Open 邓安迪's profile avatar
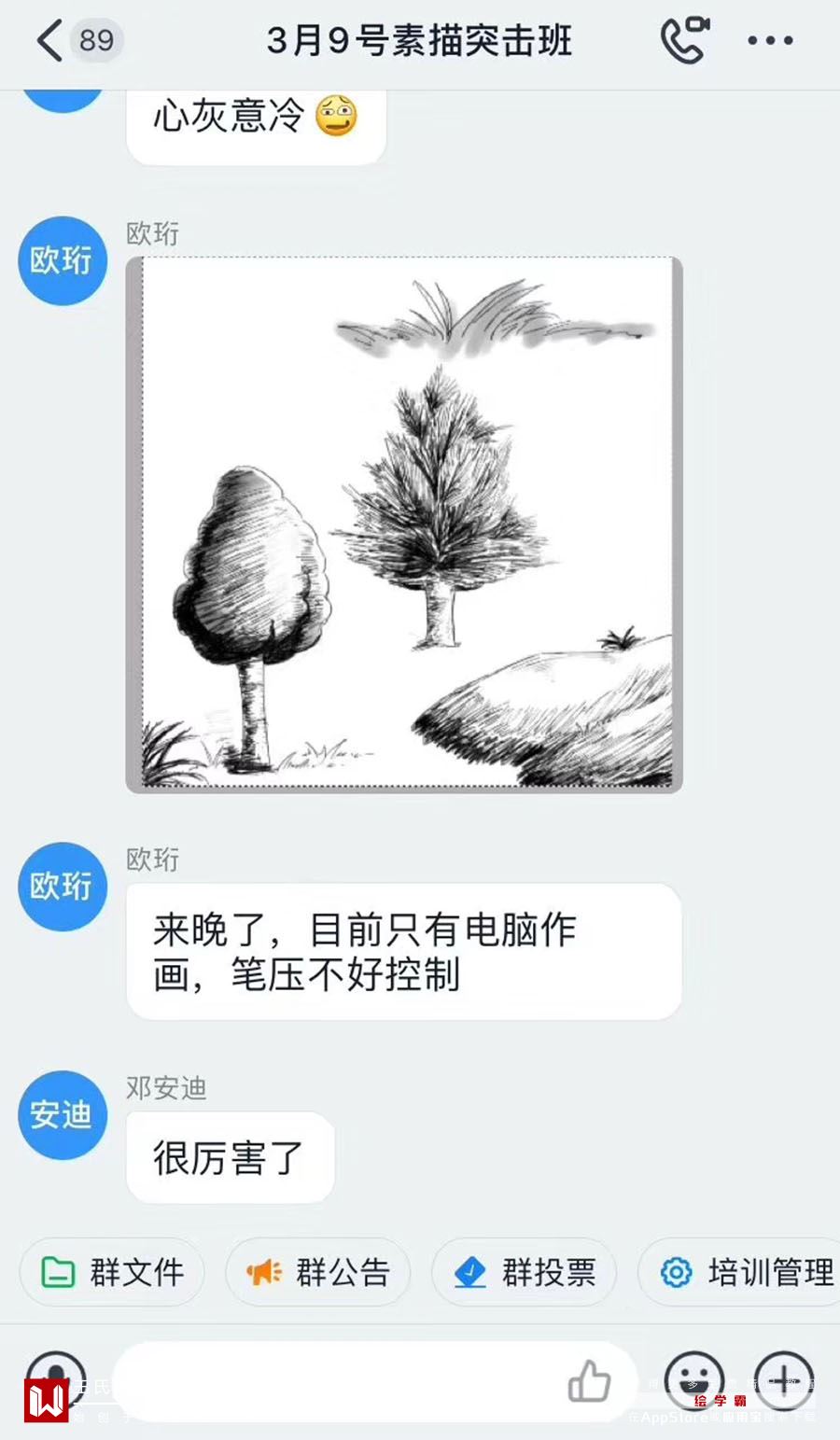The width and height of the screenshot is (840, 1440). click(63, 1114)
